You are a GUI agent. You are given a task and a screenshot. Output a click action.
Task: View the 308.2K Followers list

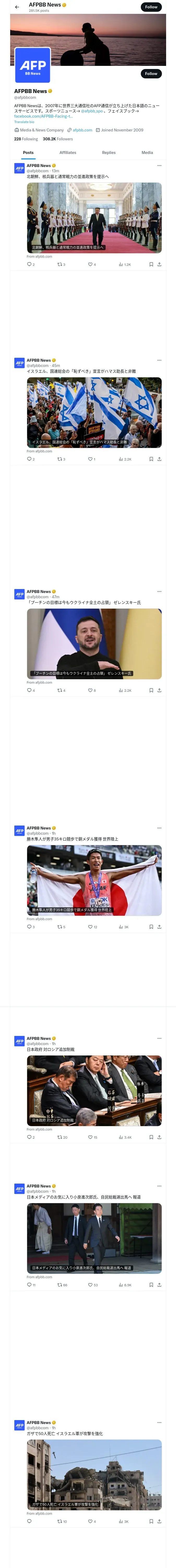point(58,139)
